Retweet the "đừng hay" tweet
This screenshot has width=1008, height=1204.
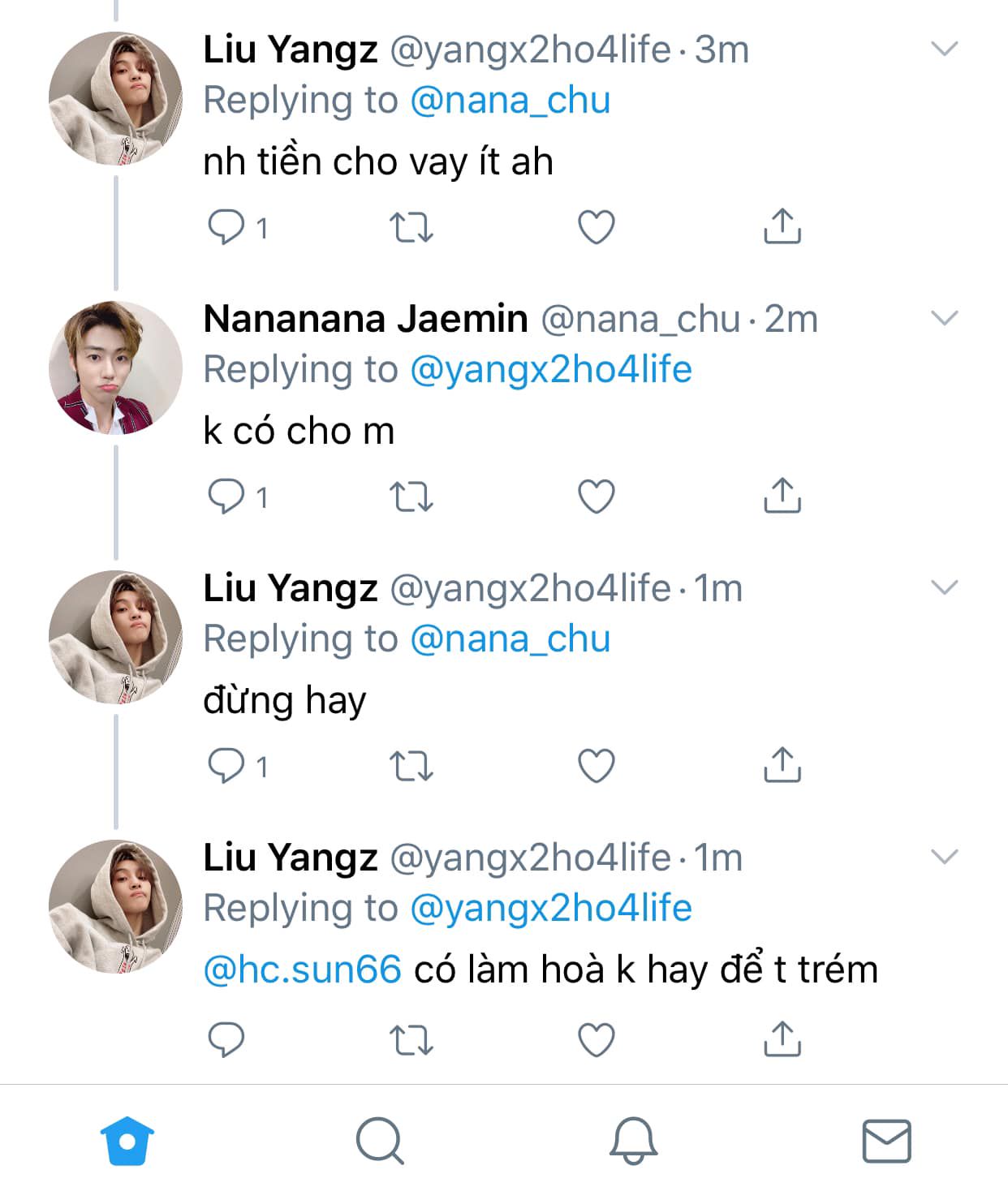coord(411,766)
